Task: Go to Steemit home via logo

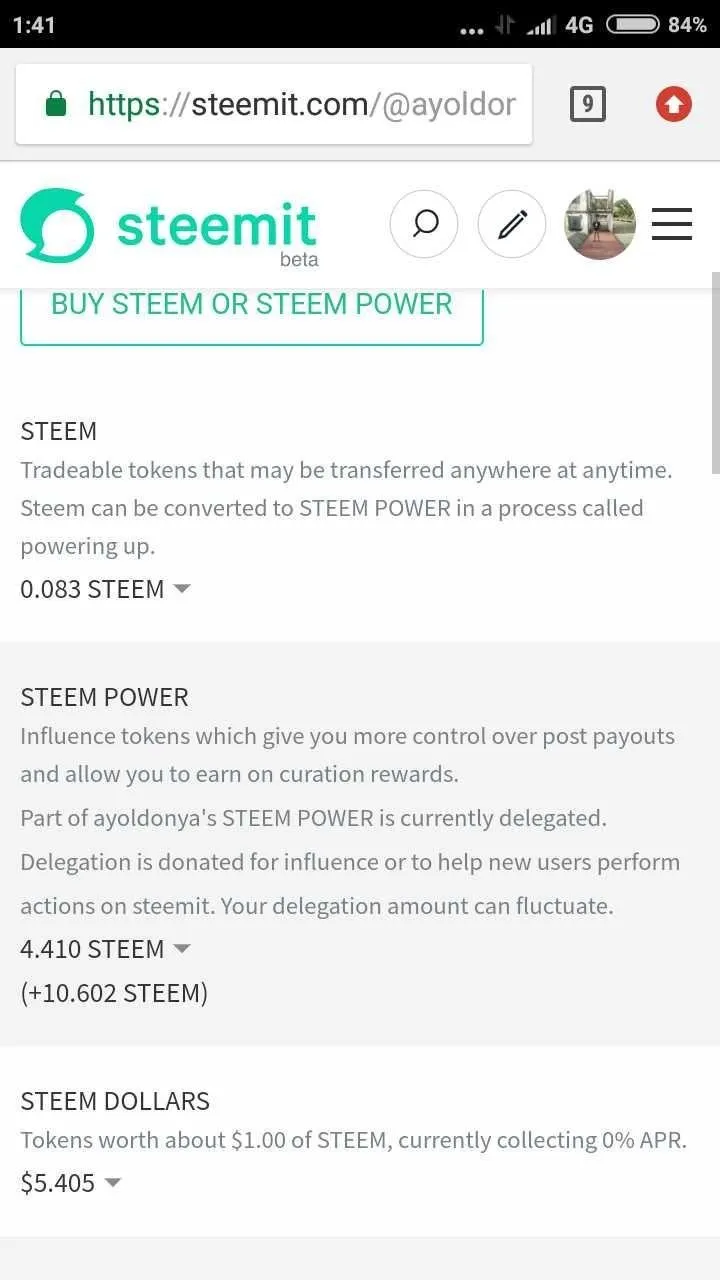Action: point(169,226)
